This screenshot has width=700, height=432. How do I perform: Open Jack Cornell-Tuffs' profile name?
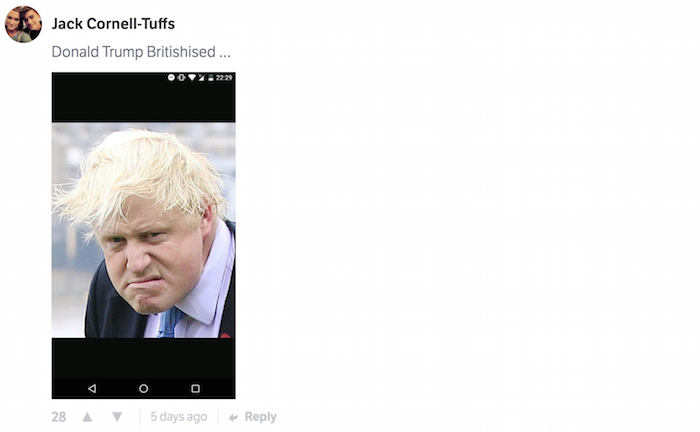113,23
